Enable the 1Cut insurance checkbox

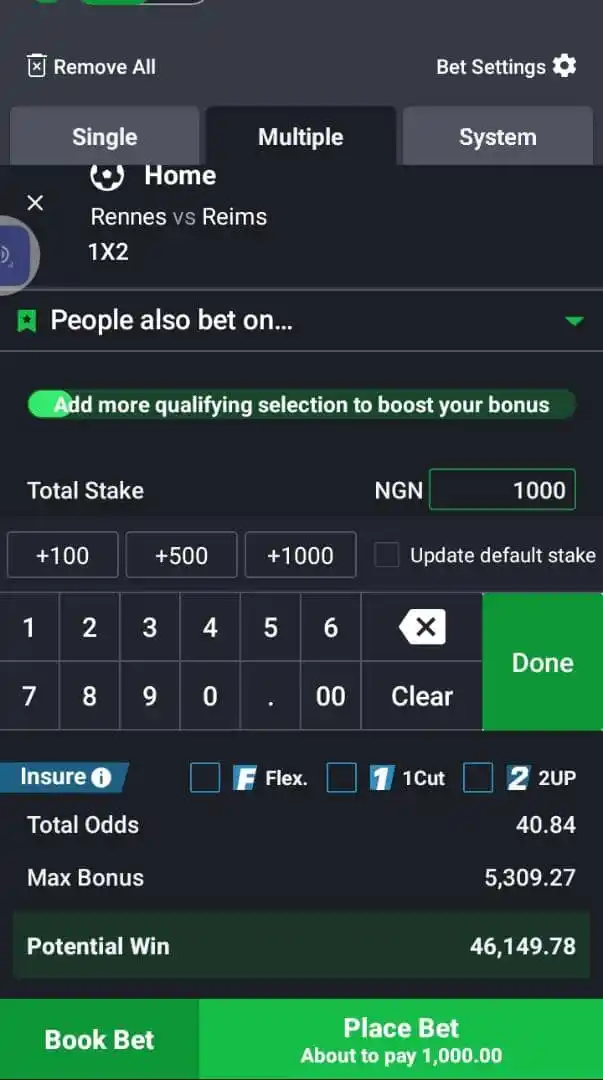click(x=342, y=777)
